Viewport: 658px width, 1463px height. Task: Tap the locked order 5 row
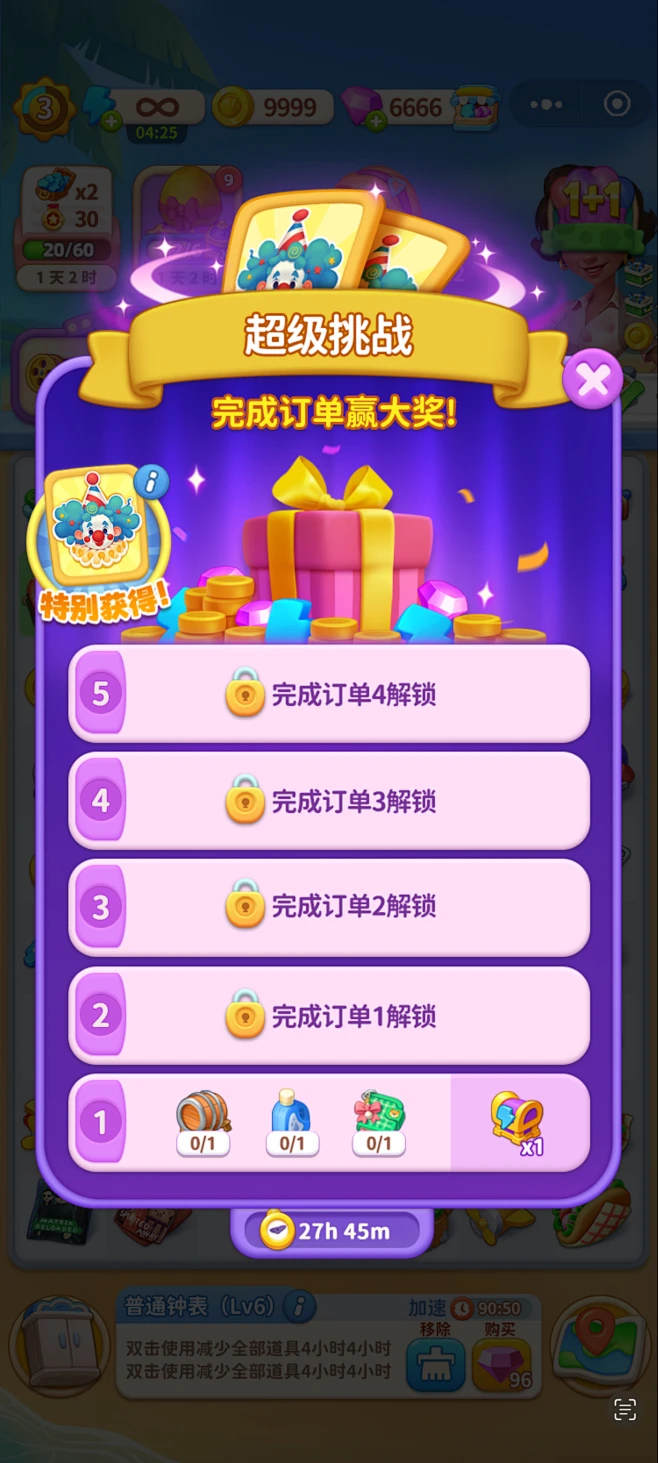[329, 694]
